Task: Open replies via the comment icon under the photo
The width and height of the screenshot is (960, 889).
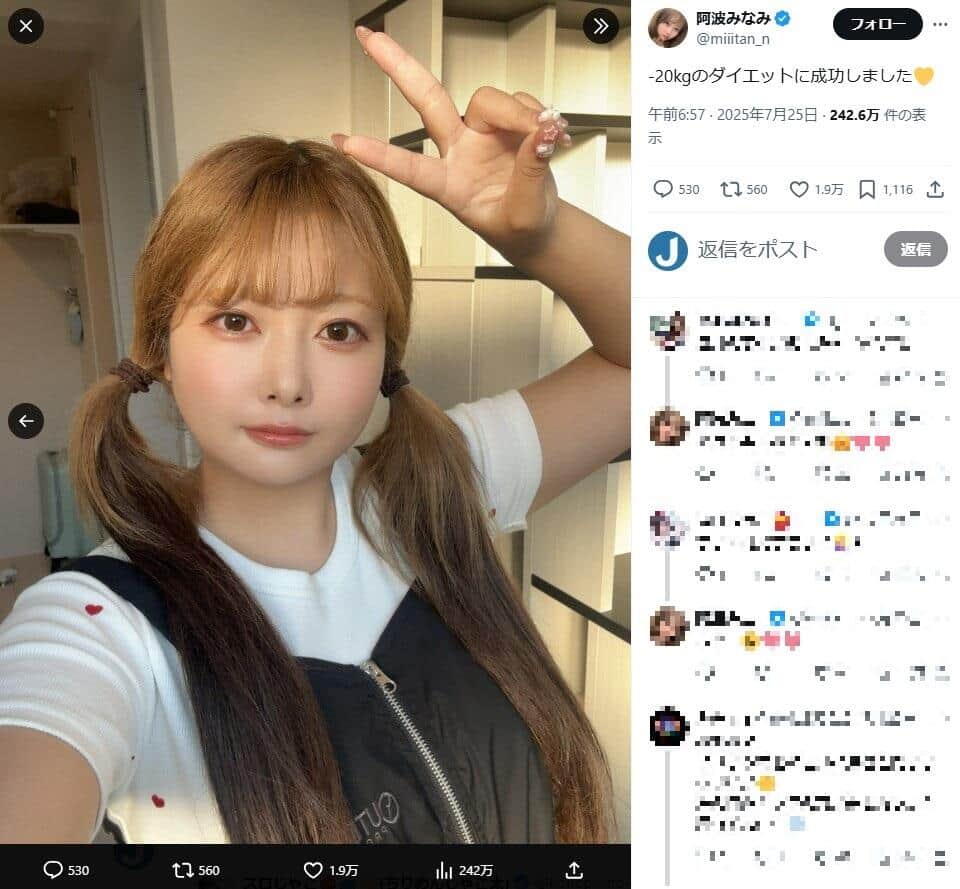Action: [54, 870]
